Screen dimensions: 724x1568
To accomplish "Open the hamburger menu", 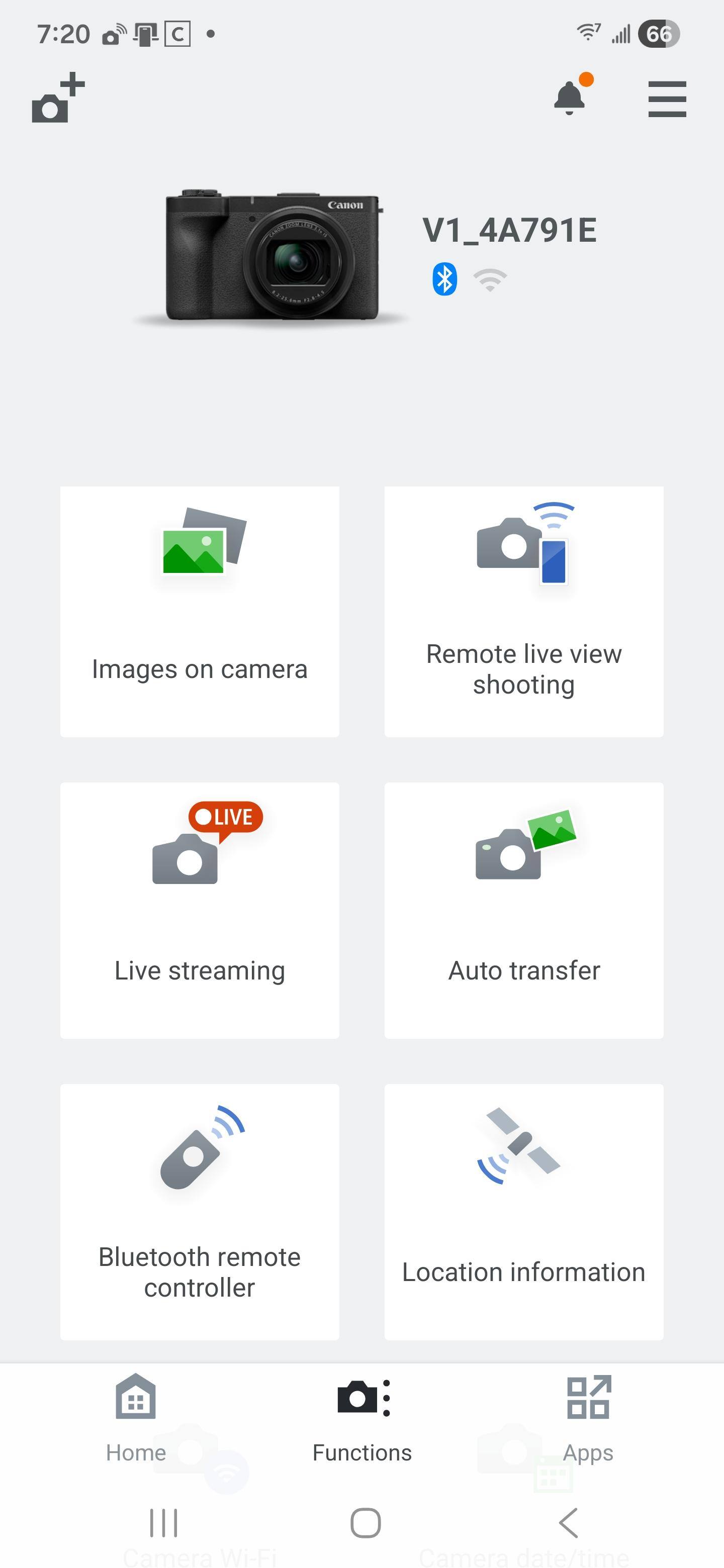I will [x=667, y=99].
